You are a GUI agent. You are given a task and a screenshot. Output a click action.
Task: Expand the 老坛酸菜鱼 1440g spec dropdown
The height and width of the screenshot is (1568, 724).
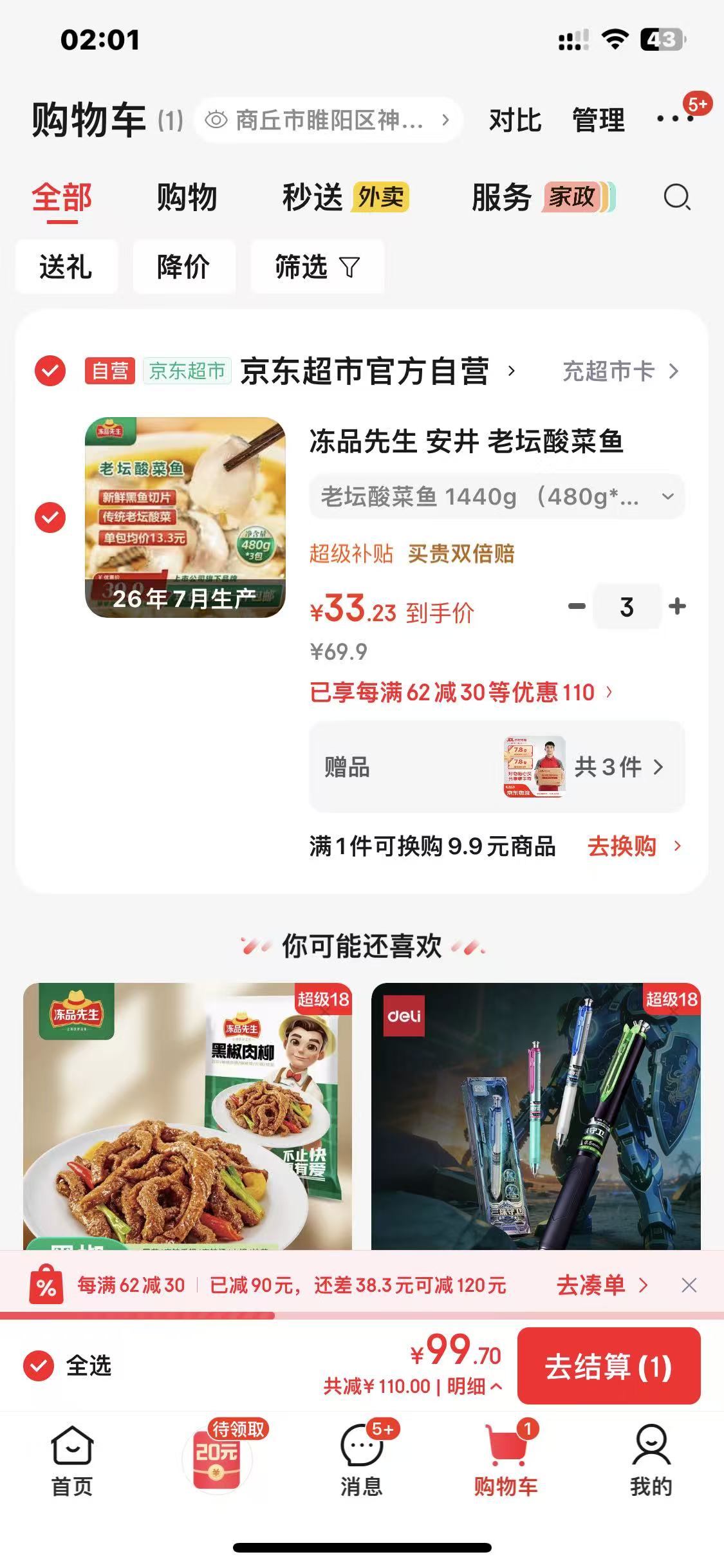pos(497,496)
